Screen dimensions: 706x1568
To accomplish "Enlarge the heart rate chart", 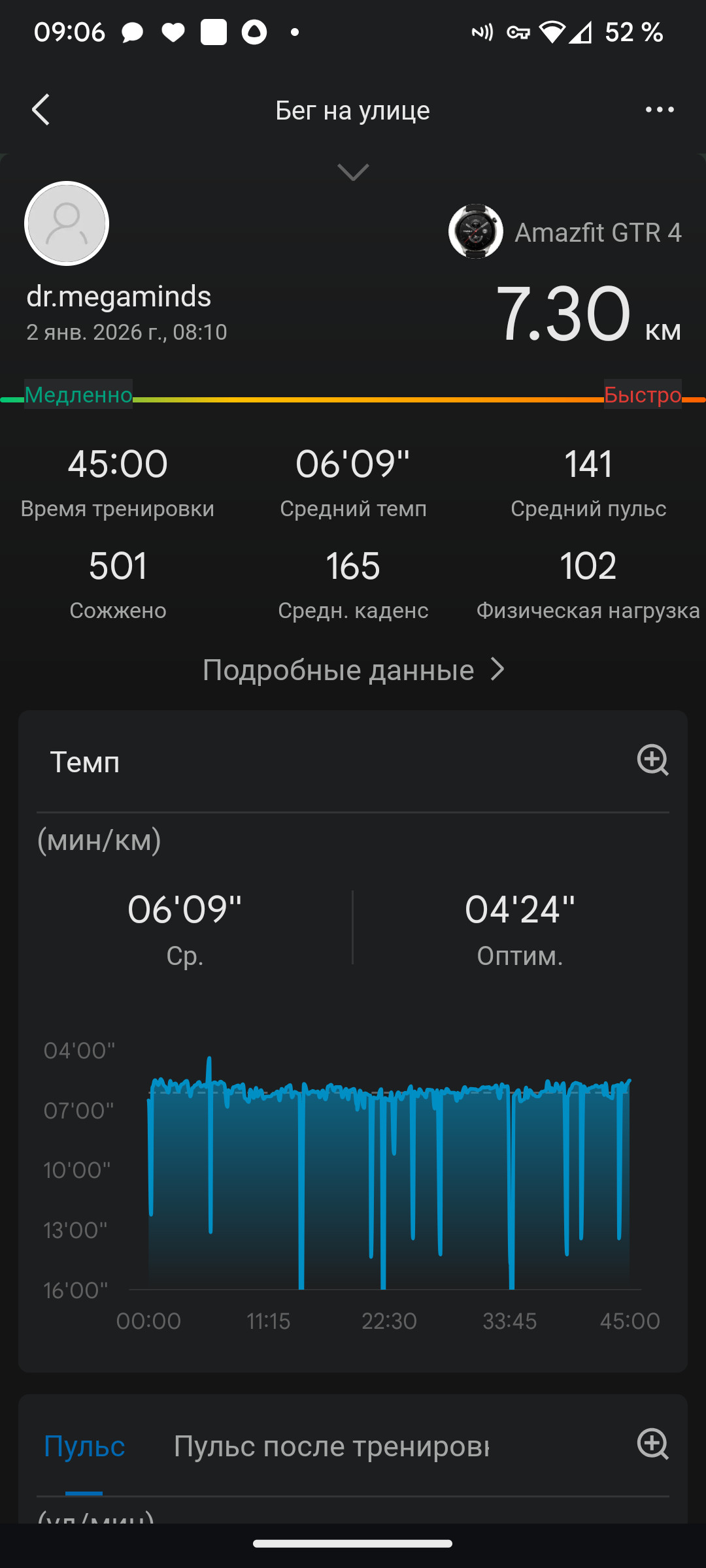I will click(x=652, y=1444).
